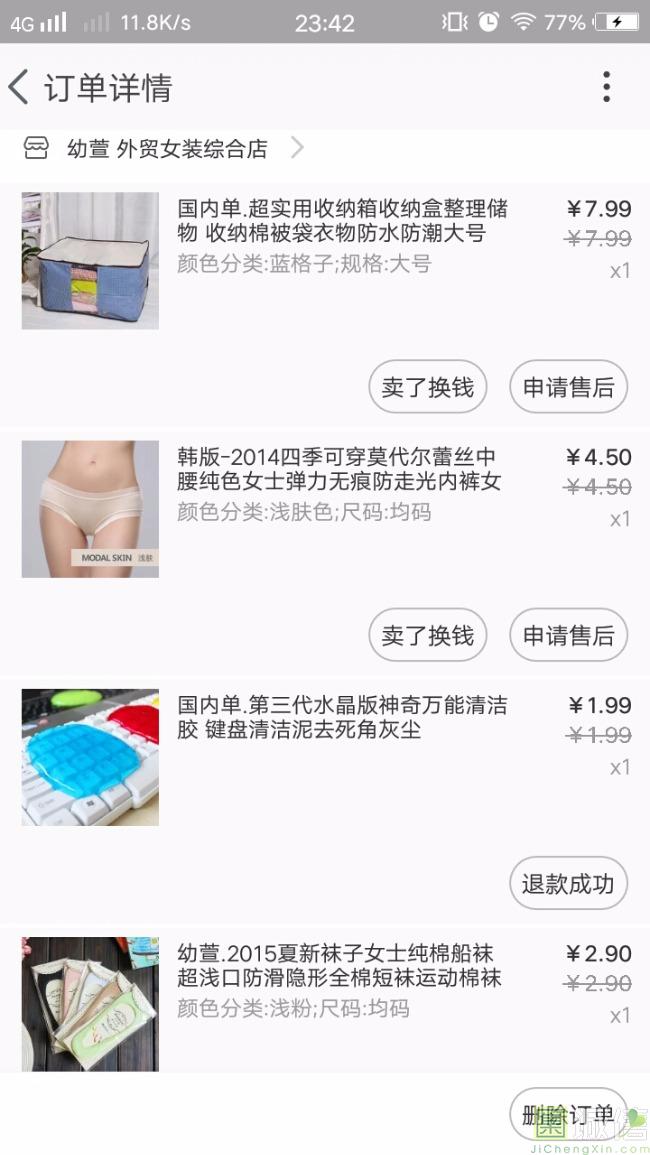Open the three-dot overflow menu
Image resolution: width=650 pixels, height=1155 pixels.
[x=606, y=88]
